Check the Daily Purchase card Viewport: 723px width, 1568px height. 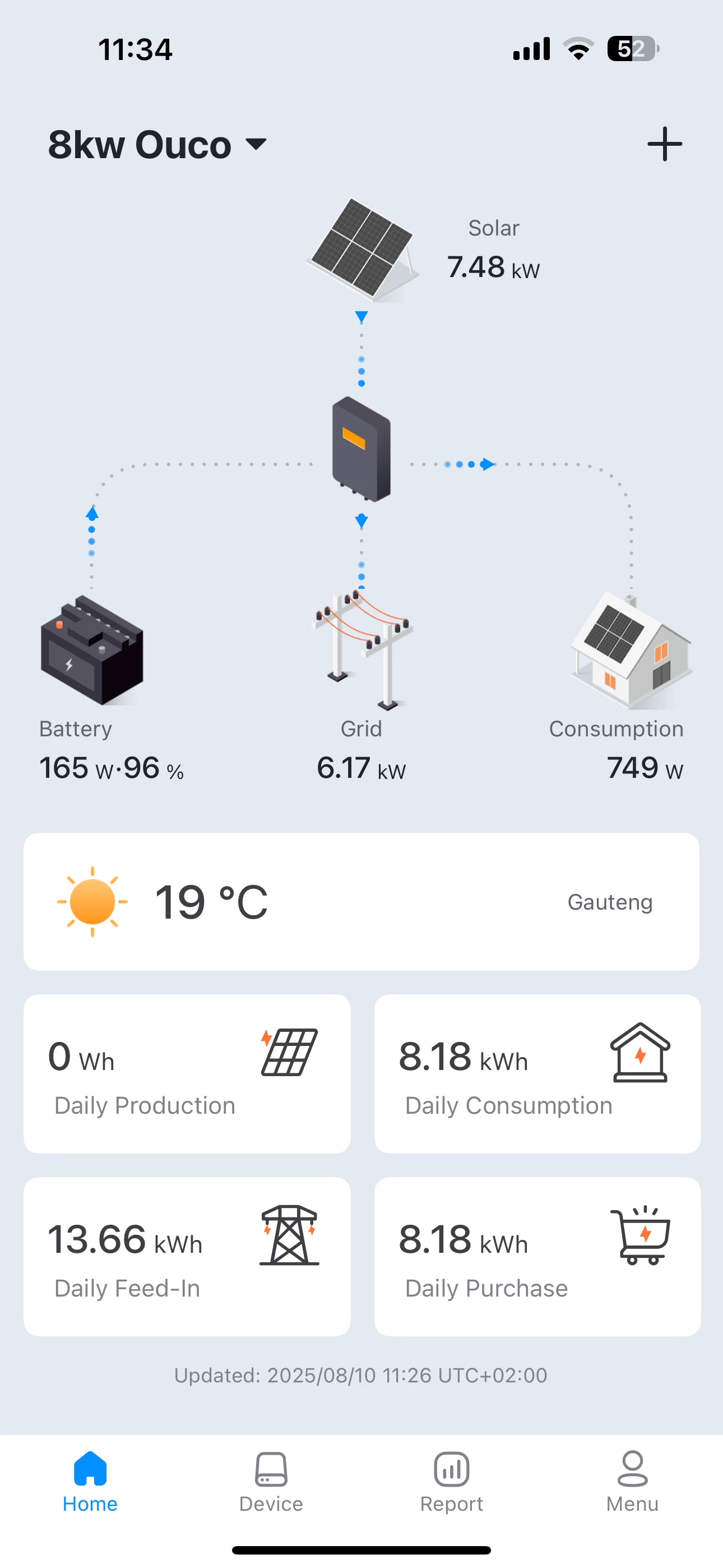537,1256
